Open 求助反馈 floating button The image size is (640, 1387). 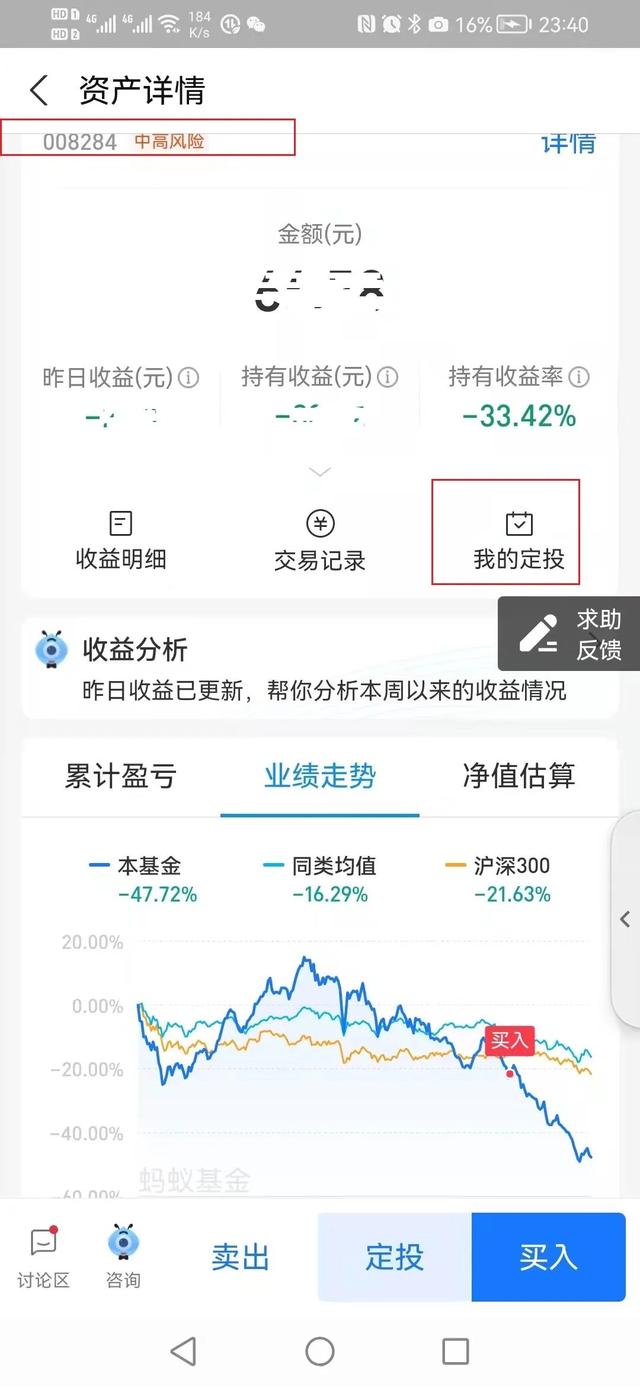[x=569, y=634]
